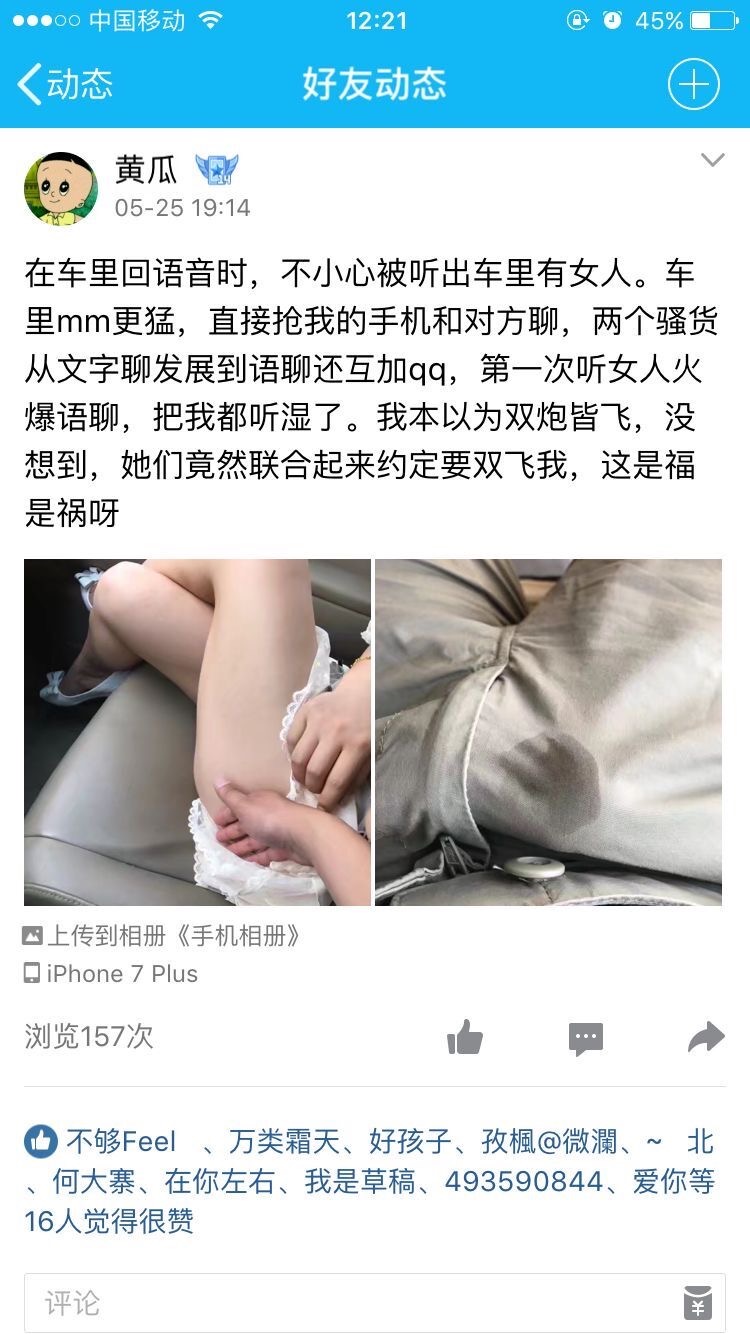View profile of liker 何大寨
The image size is (750, 1334).
94,1181
